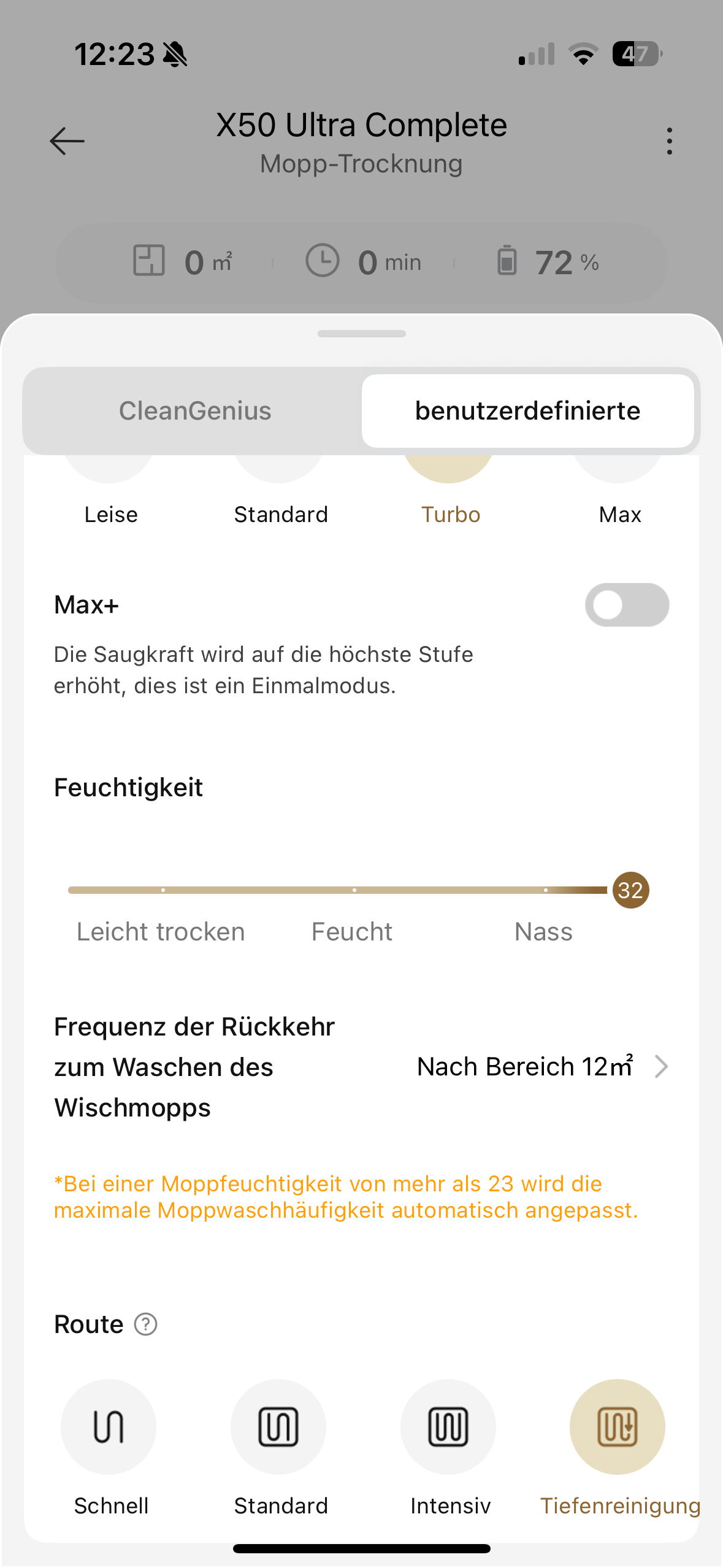Choose Leise suction level
Image resolution: width=723 pixels, height=1568 pixels.
110,491
